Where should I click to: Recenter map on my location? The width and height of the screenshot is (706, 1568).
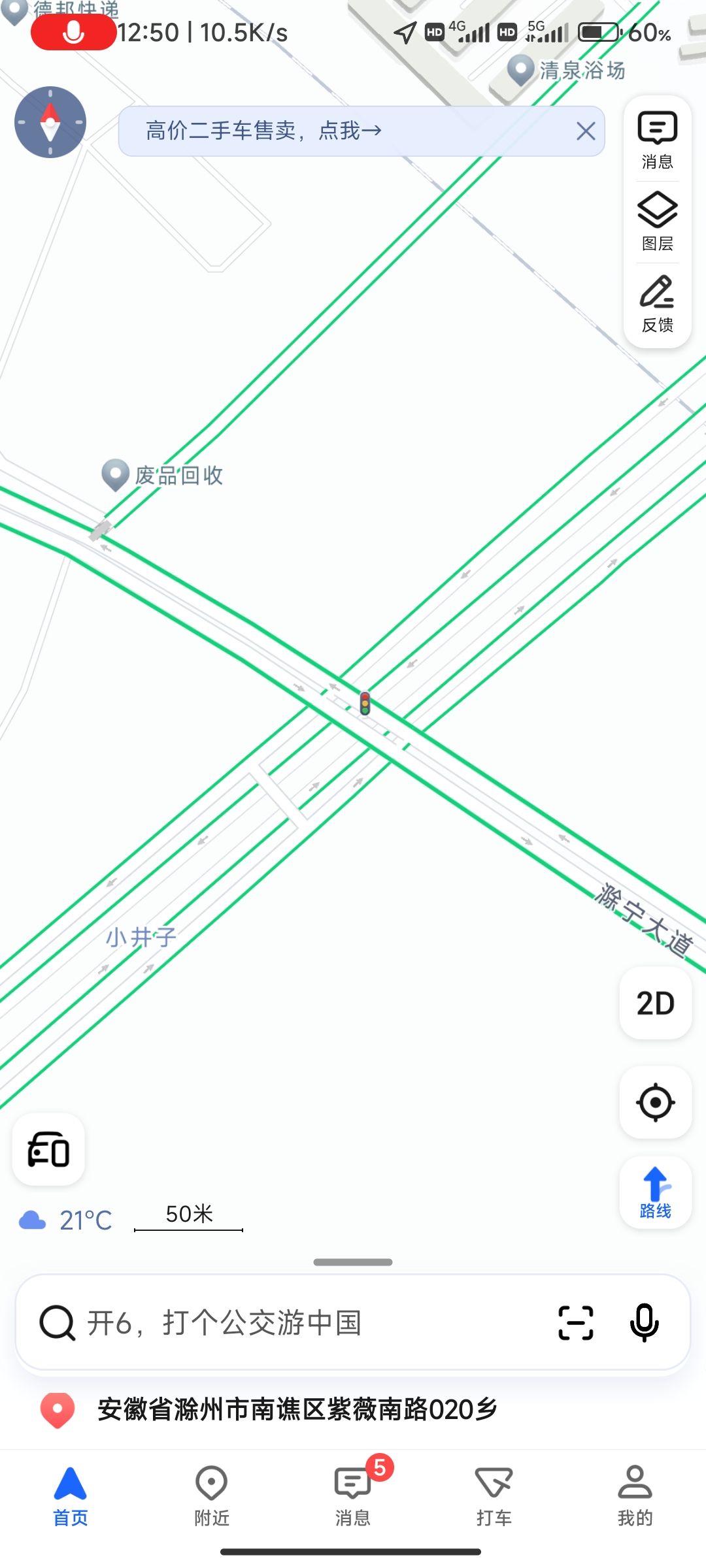coord(655,1102)
